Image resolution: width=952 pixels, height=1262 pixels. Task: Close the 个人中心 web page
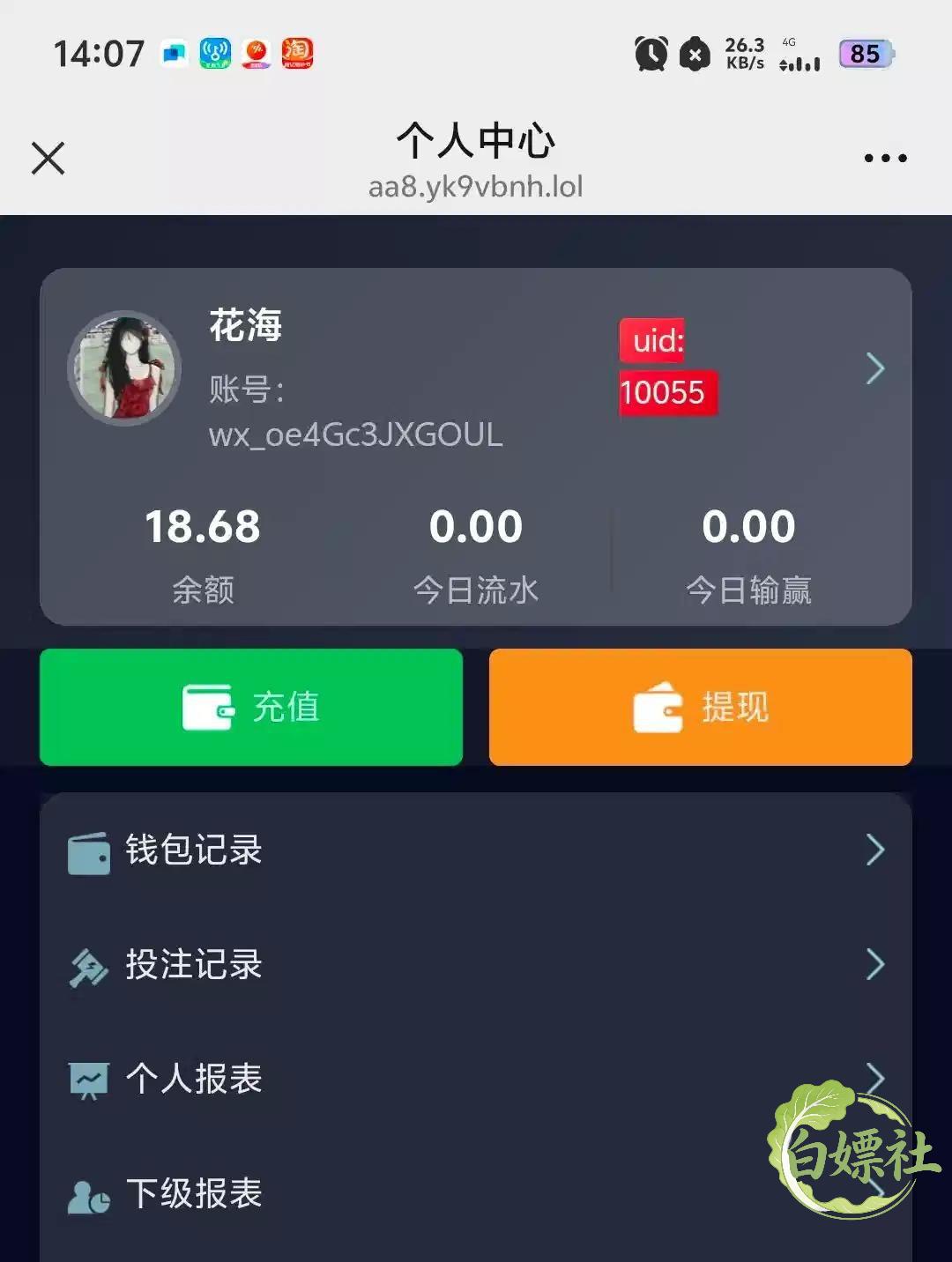point(48,159)
